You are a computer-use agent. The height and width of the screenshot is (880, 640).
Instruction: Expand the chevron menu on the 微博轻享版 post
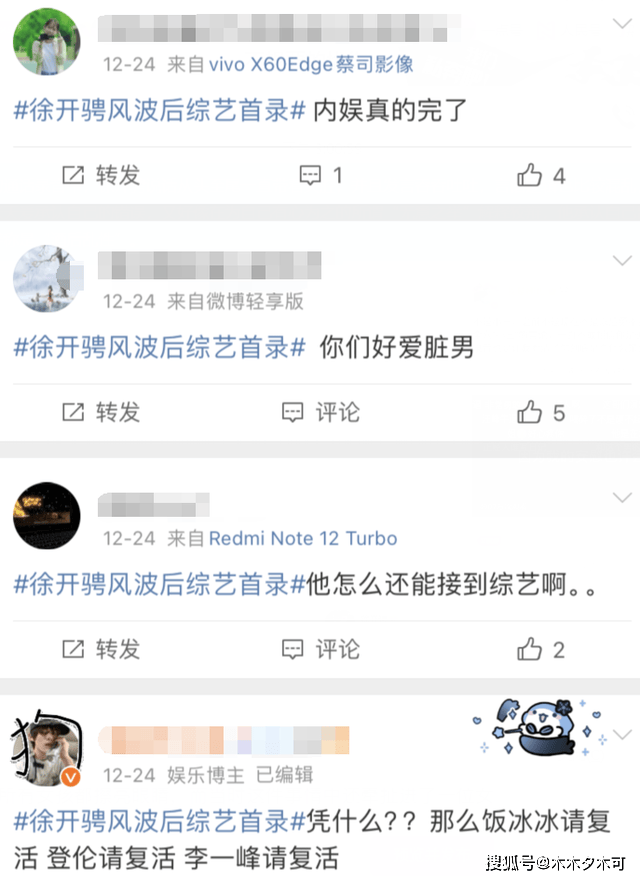coord(621,260)
